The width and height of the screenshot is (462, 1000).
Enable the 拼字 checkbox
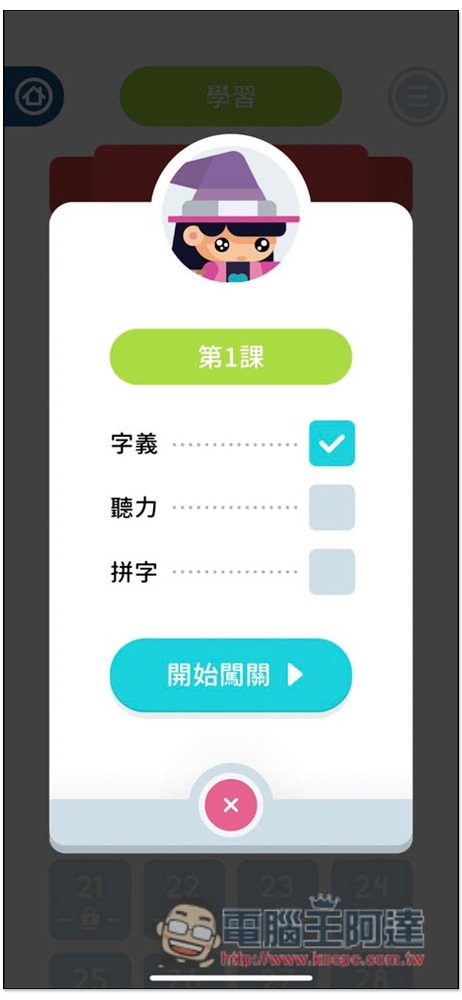pyautogui.click(x=332, y=572)
